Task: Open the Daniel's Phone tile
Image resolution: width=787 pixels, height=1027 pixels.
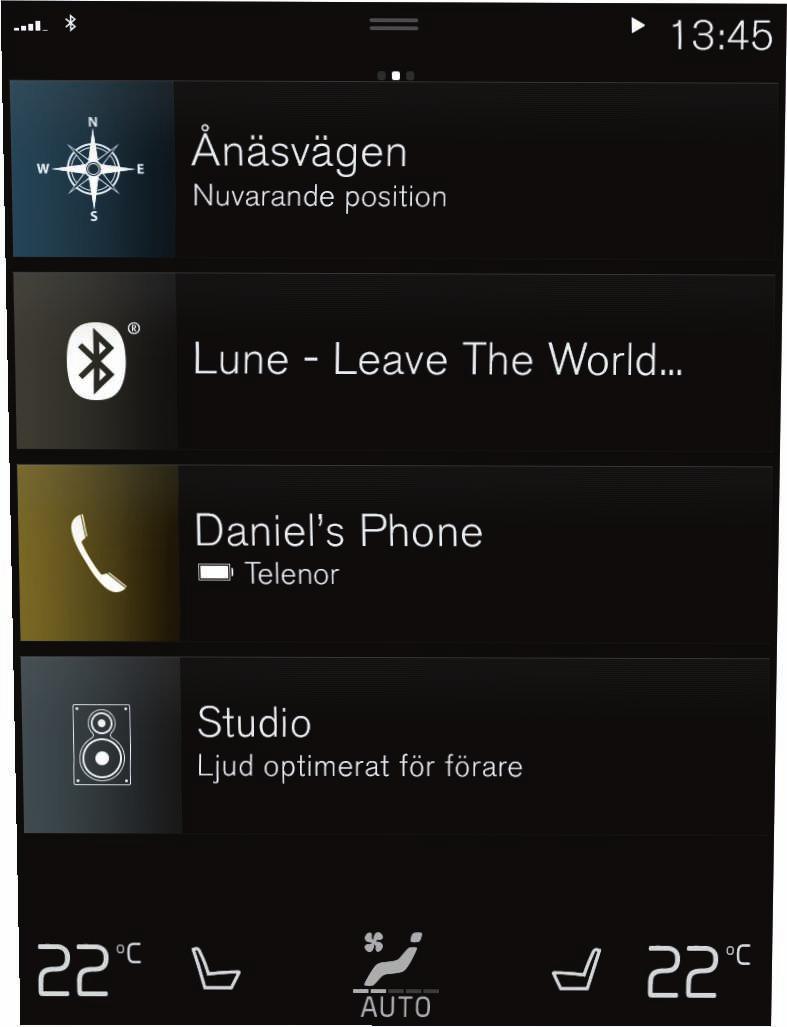Action: [x=394, y=552]
